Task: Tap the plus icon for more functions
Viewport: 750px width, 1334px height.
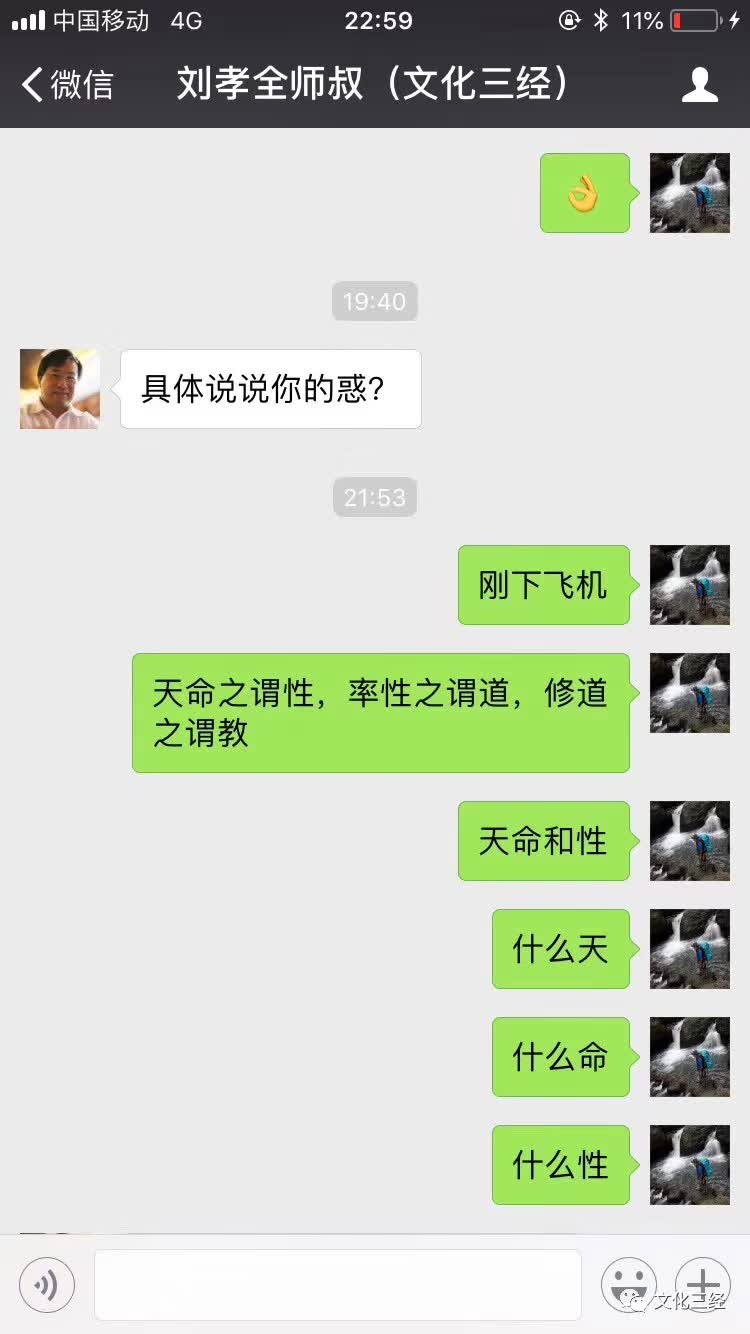Action: 703,1285
